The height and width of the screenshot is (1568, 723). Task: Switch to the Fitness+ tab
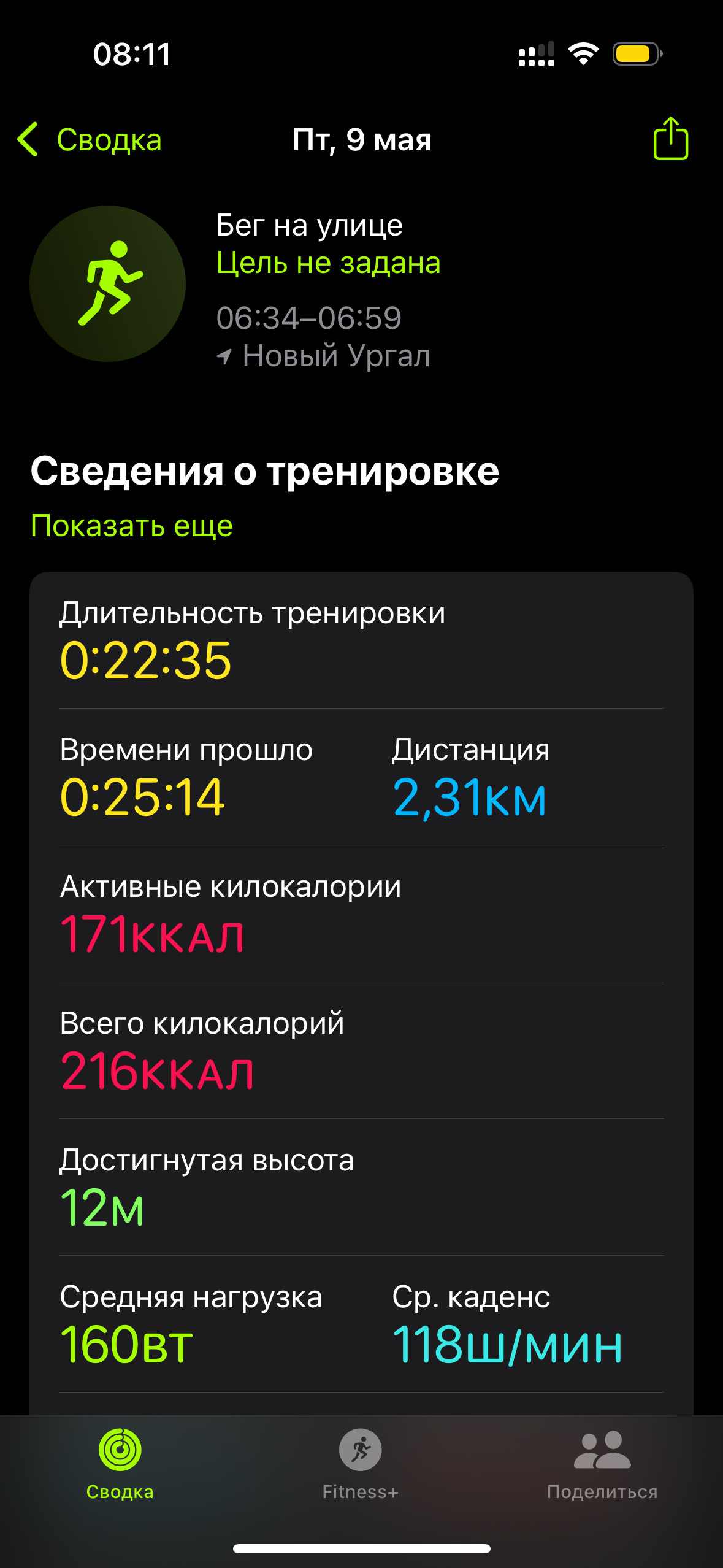point(361,1464)
